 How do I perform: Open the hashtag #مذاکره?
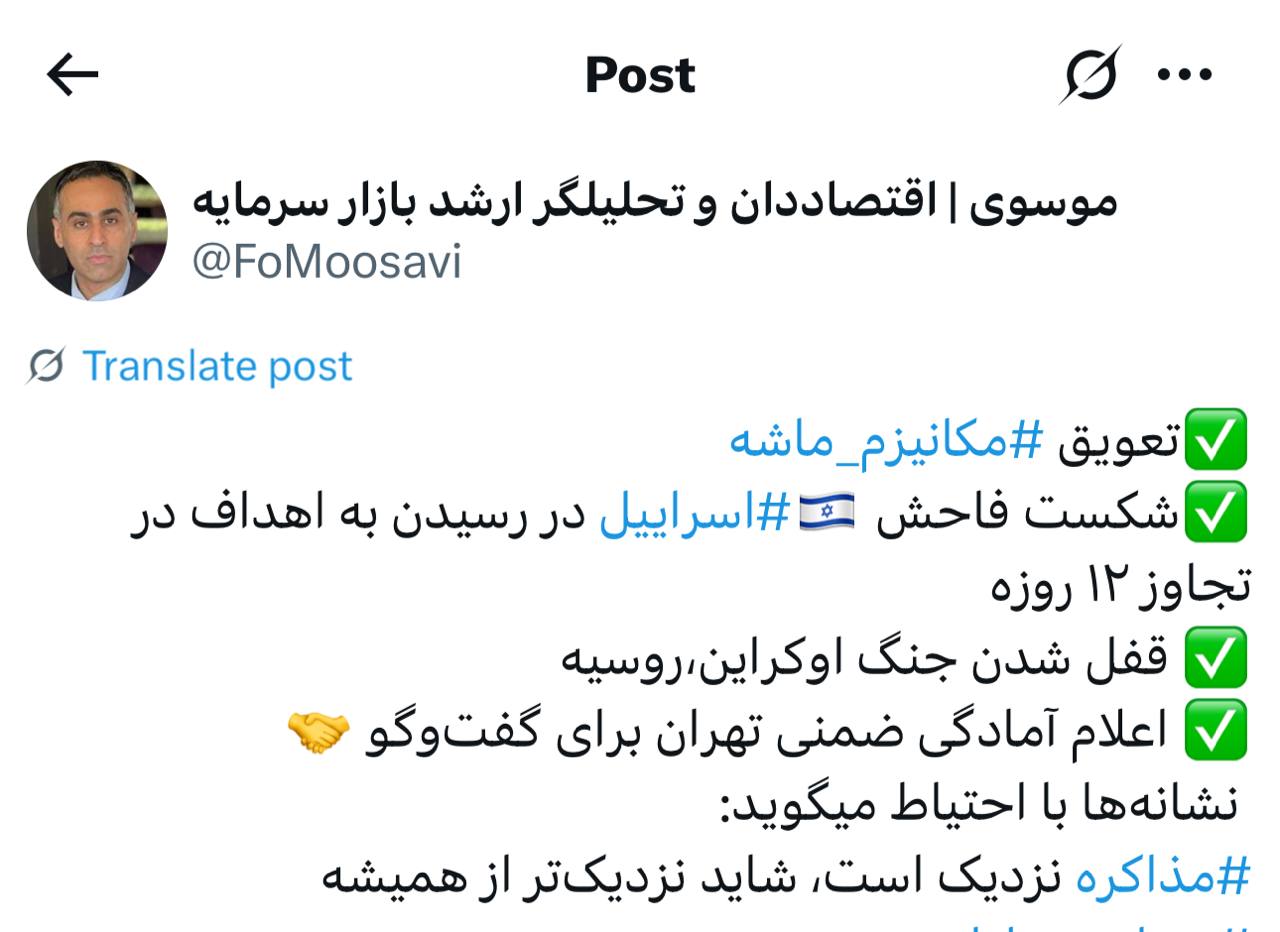1163,877
